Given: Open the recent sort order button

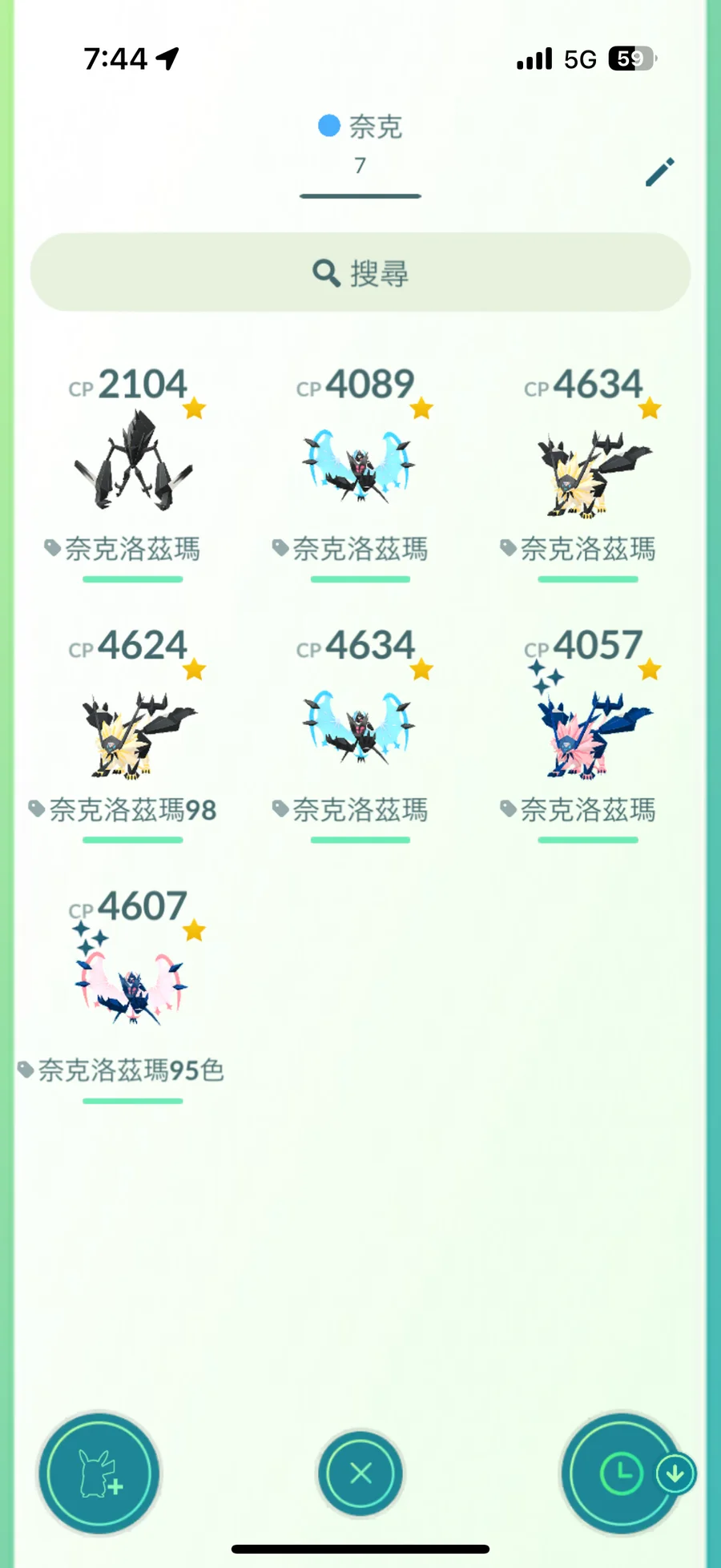Looking at the screenshot, I should [x=622, y=1473].
